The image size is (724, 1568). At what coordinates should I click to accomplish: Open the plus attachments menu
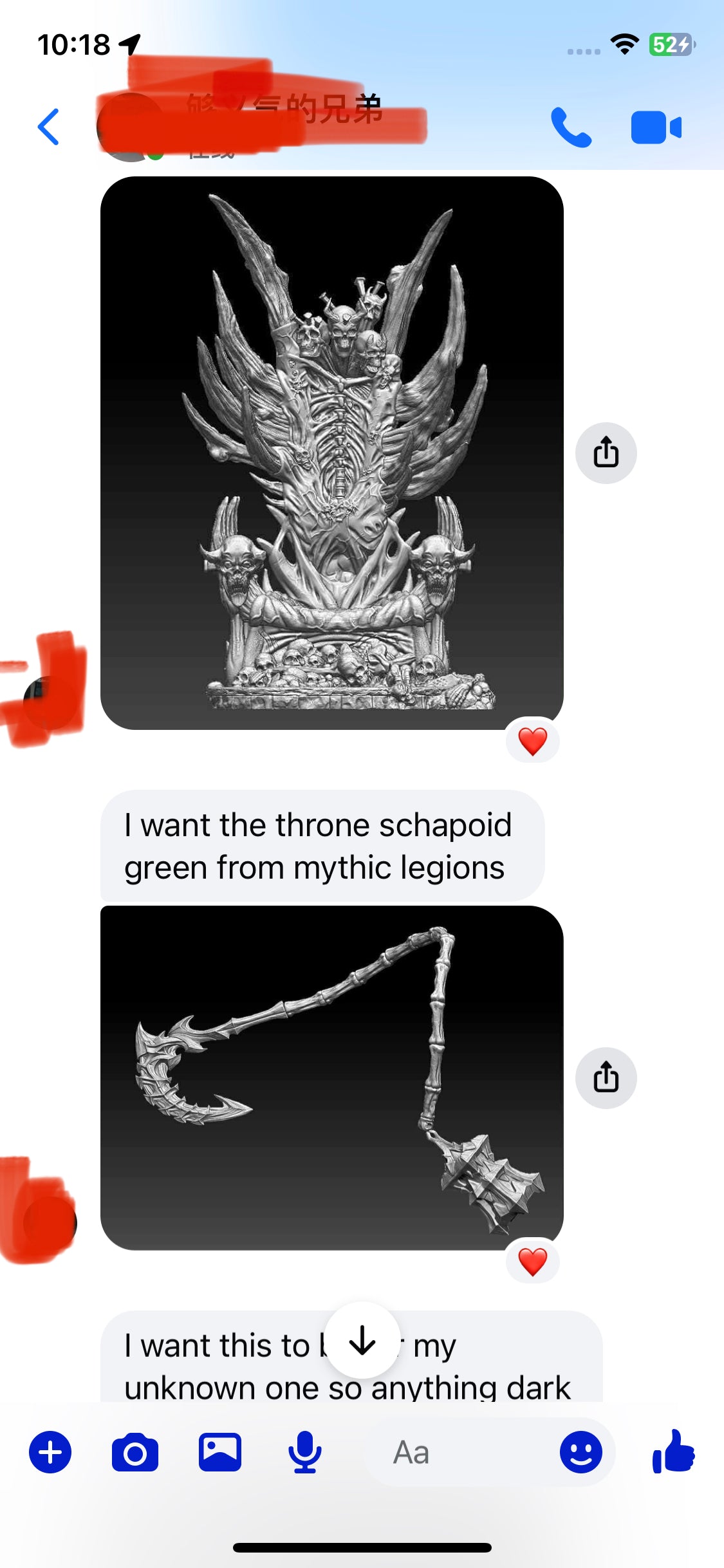(x=50, y=1452)
